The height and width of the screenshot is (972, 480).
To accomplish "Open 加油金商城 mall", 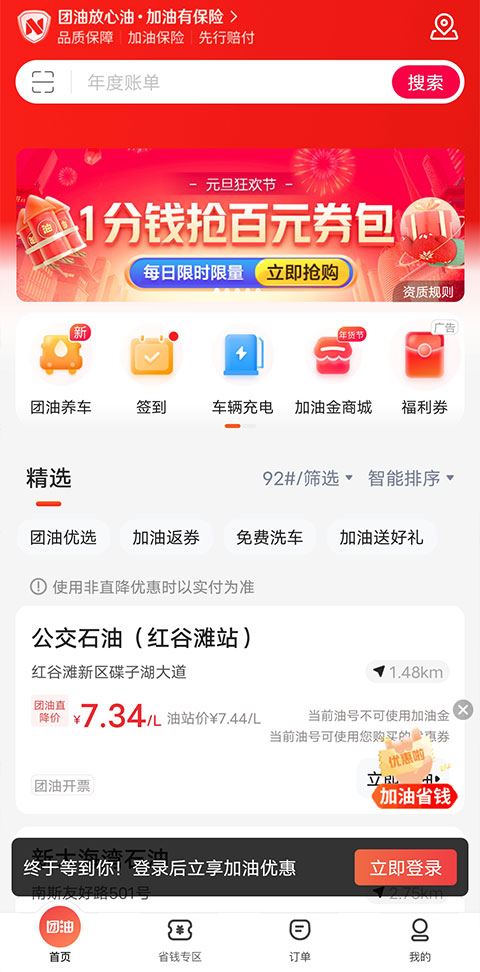I will 333,372.
